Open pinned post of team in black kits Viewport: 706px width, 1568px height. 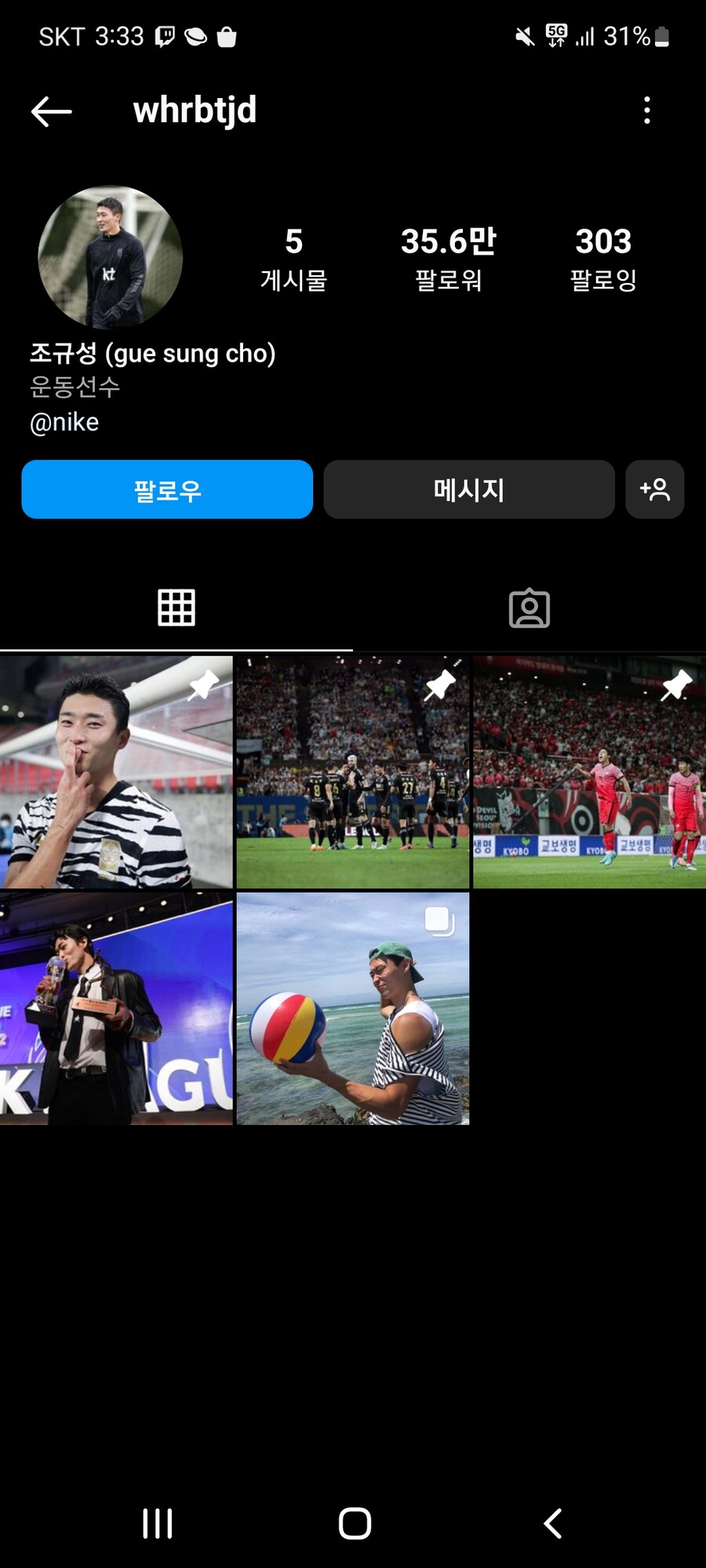coord(353,772)
